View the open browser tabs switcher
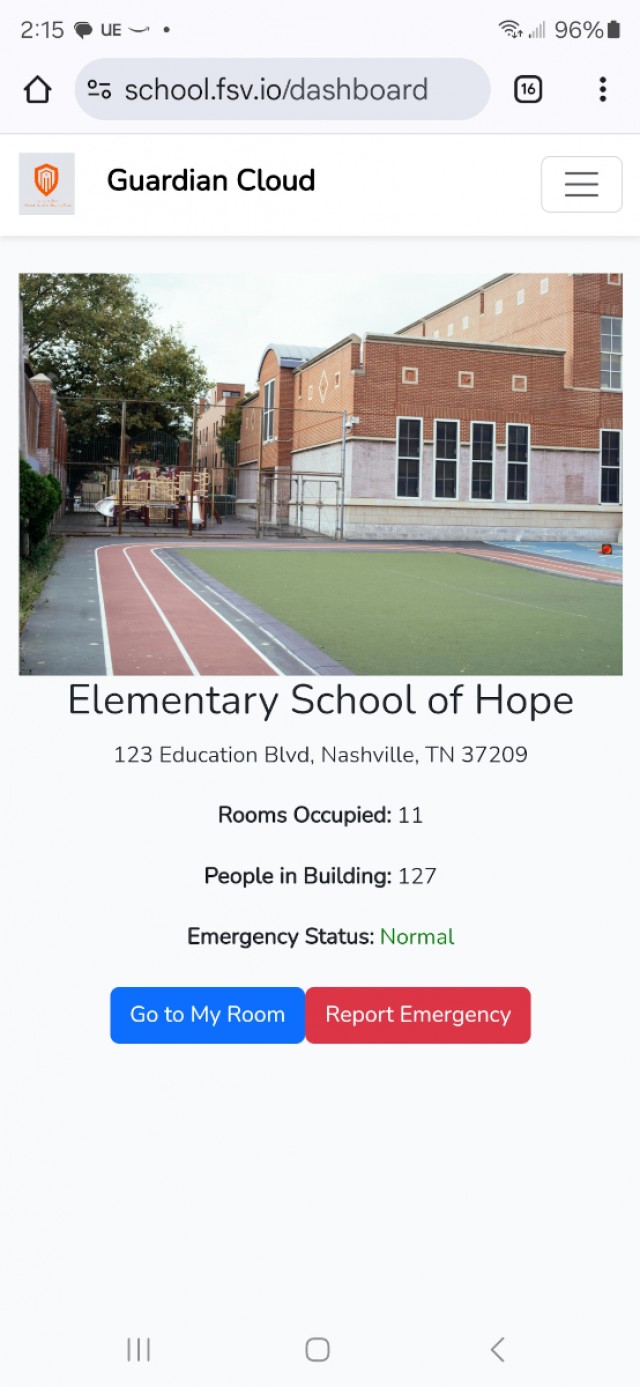This screenshot has height=1387, width=640. click(528, 90)
